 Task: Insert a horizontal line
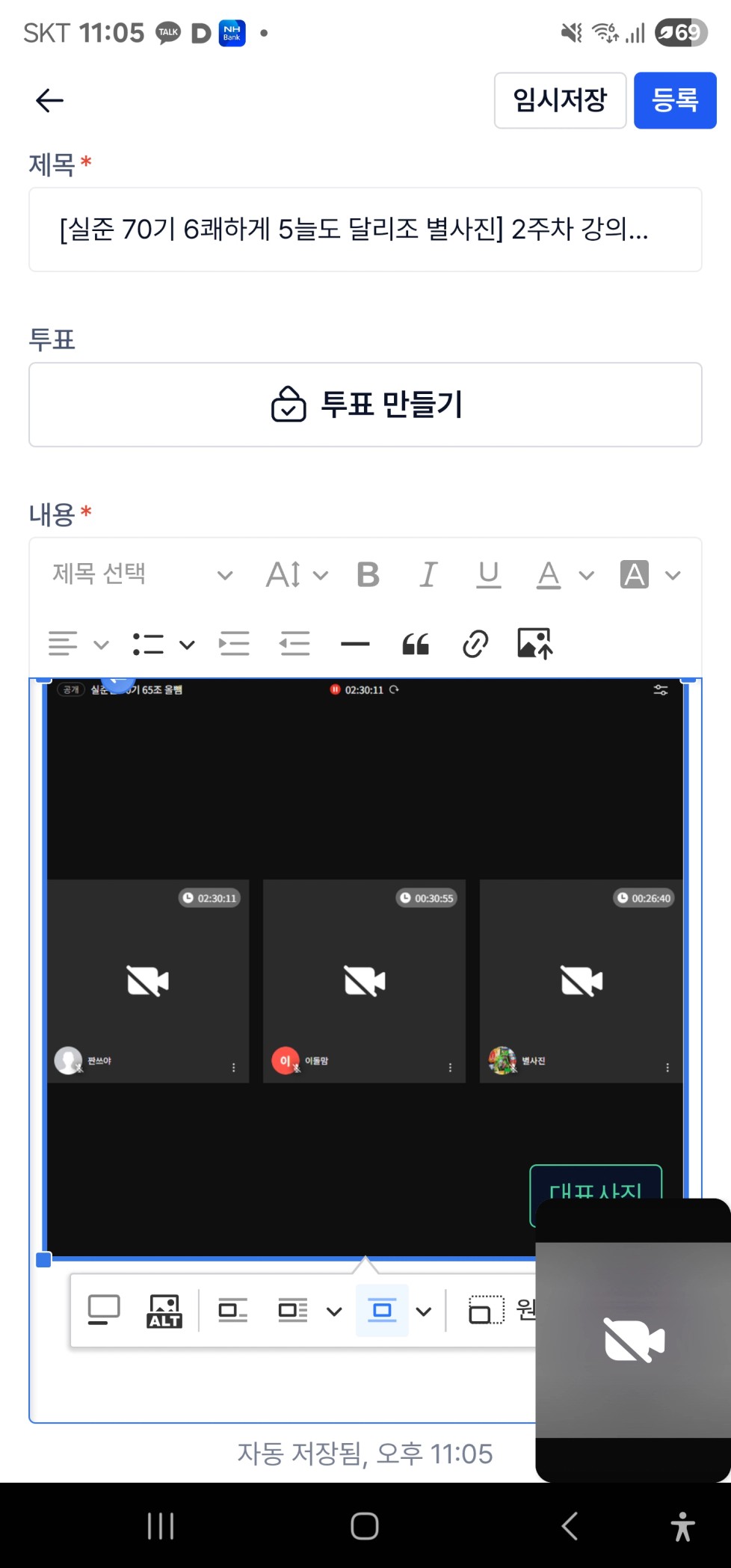coord(355,644)
